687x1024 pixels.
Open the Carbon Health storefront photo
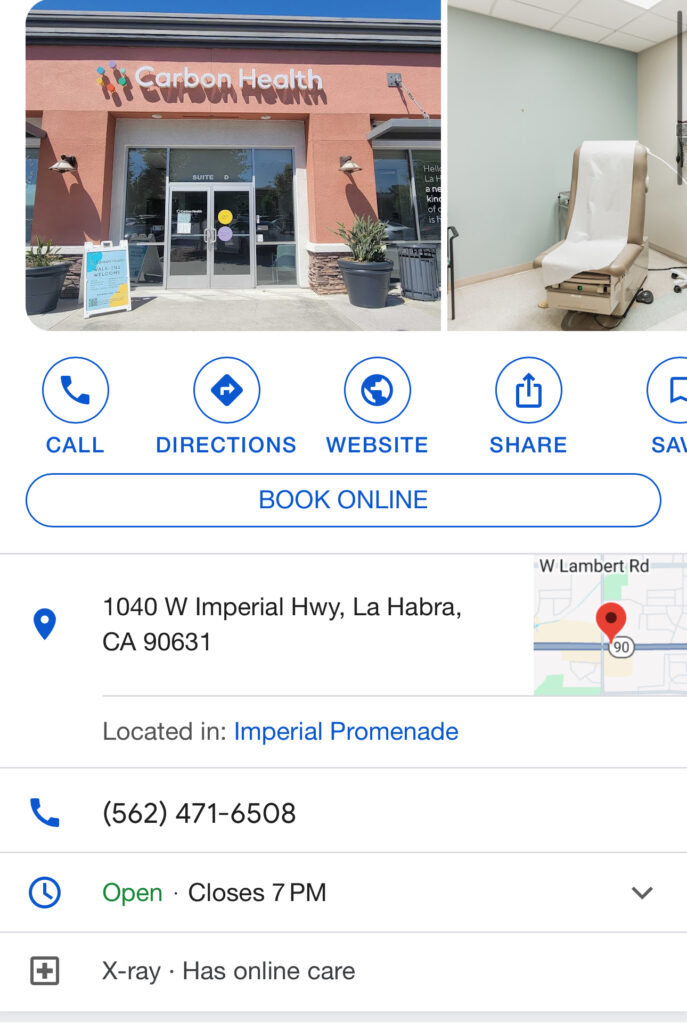point(232,165)
